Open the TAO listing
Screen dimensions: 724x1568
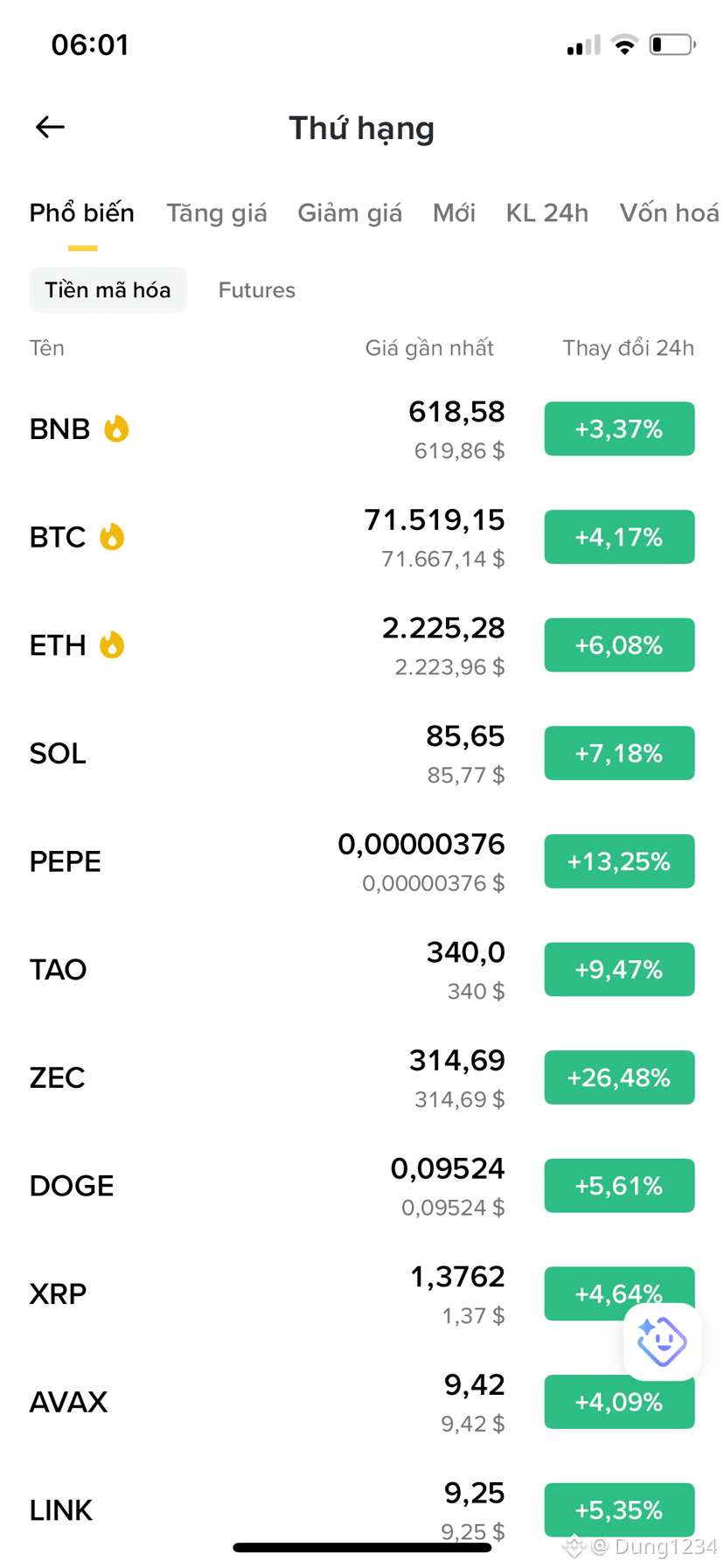[x=362, y=970]
